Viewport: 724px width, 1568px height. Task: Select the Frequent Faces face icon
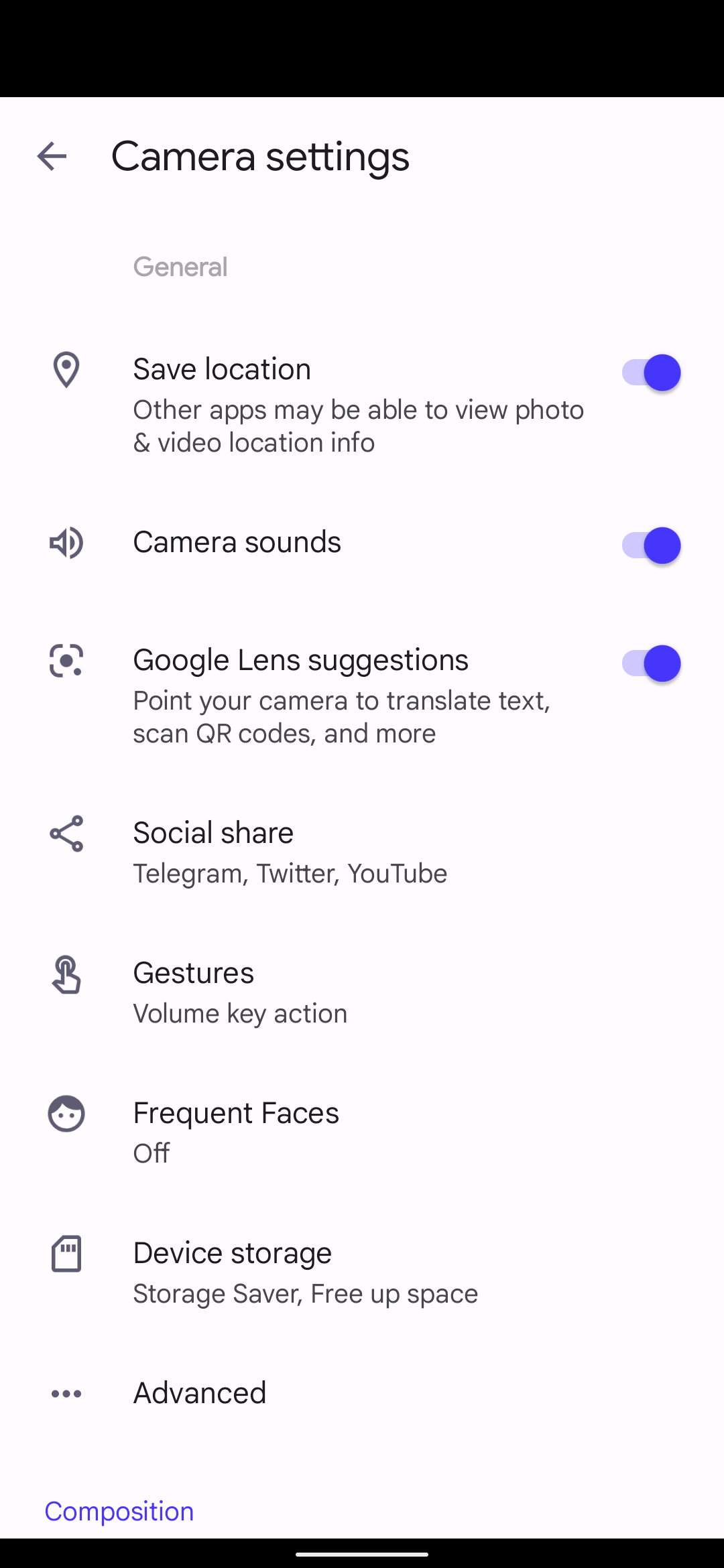[x=65, y=1114]
